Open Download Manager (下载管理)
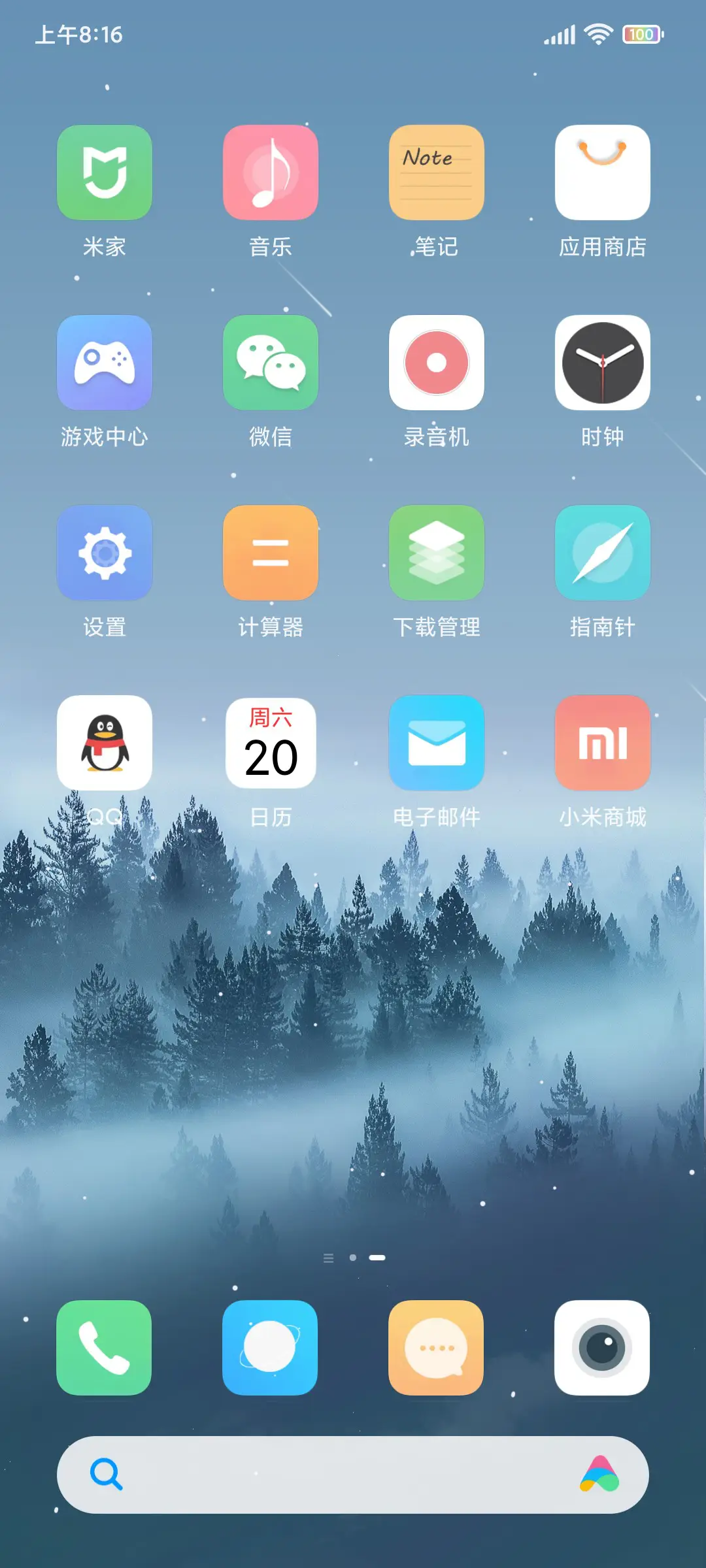This screenshot has width=706, height=1568. tap(437, 553)
